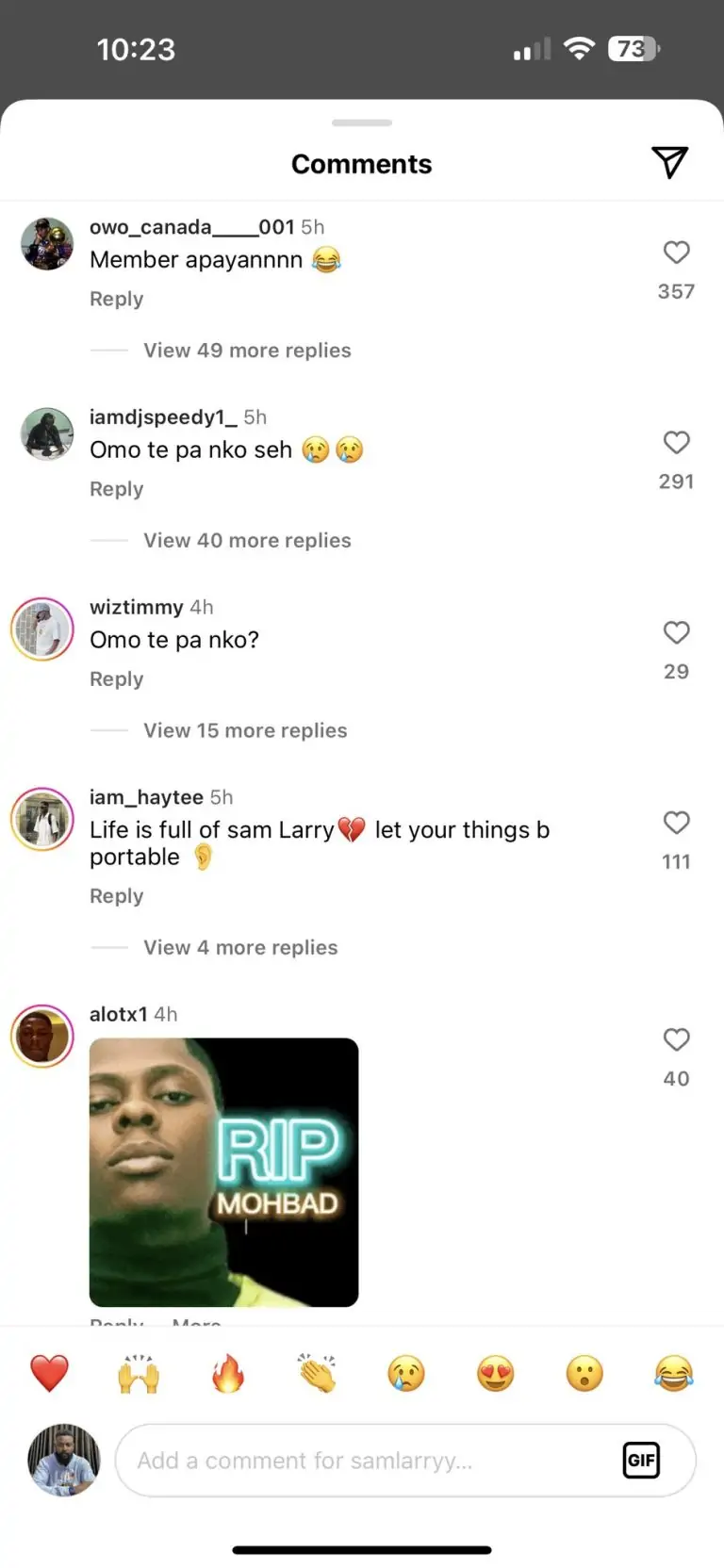The width and height of the screenshot is (724, 1568).
Task: Share the post via the paper plane icon
Action: [669, 162]
